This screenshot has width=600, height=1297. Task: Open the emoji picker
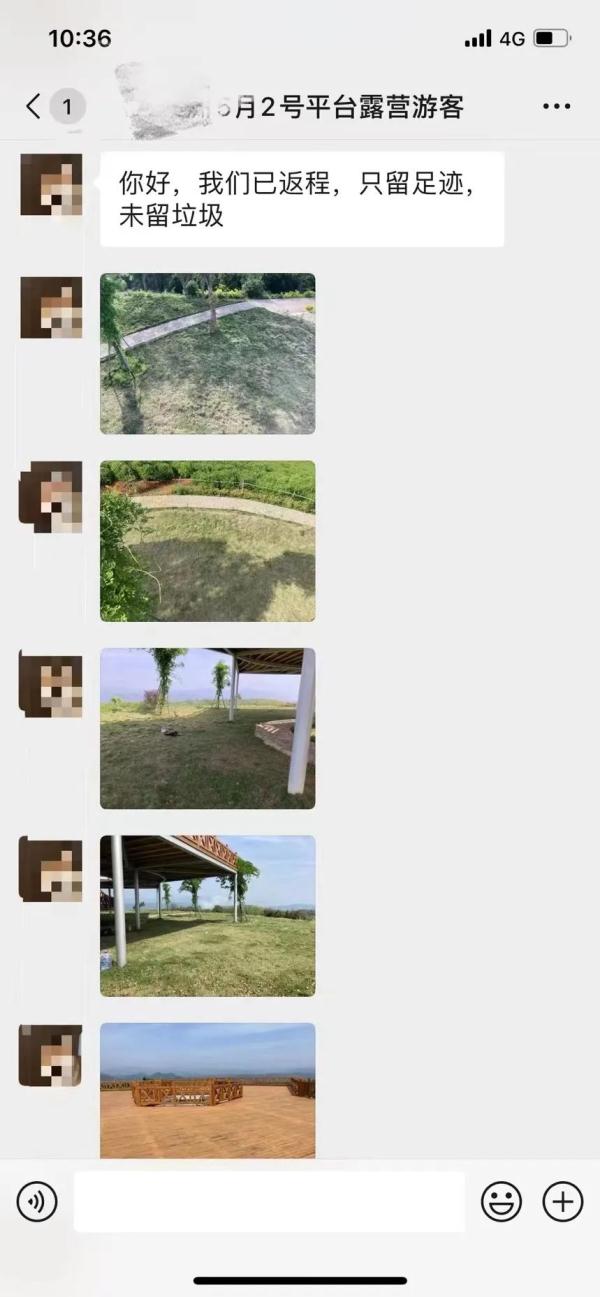(501, 1201)
